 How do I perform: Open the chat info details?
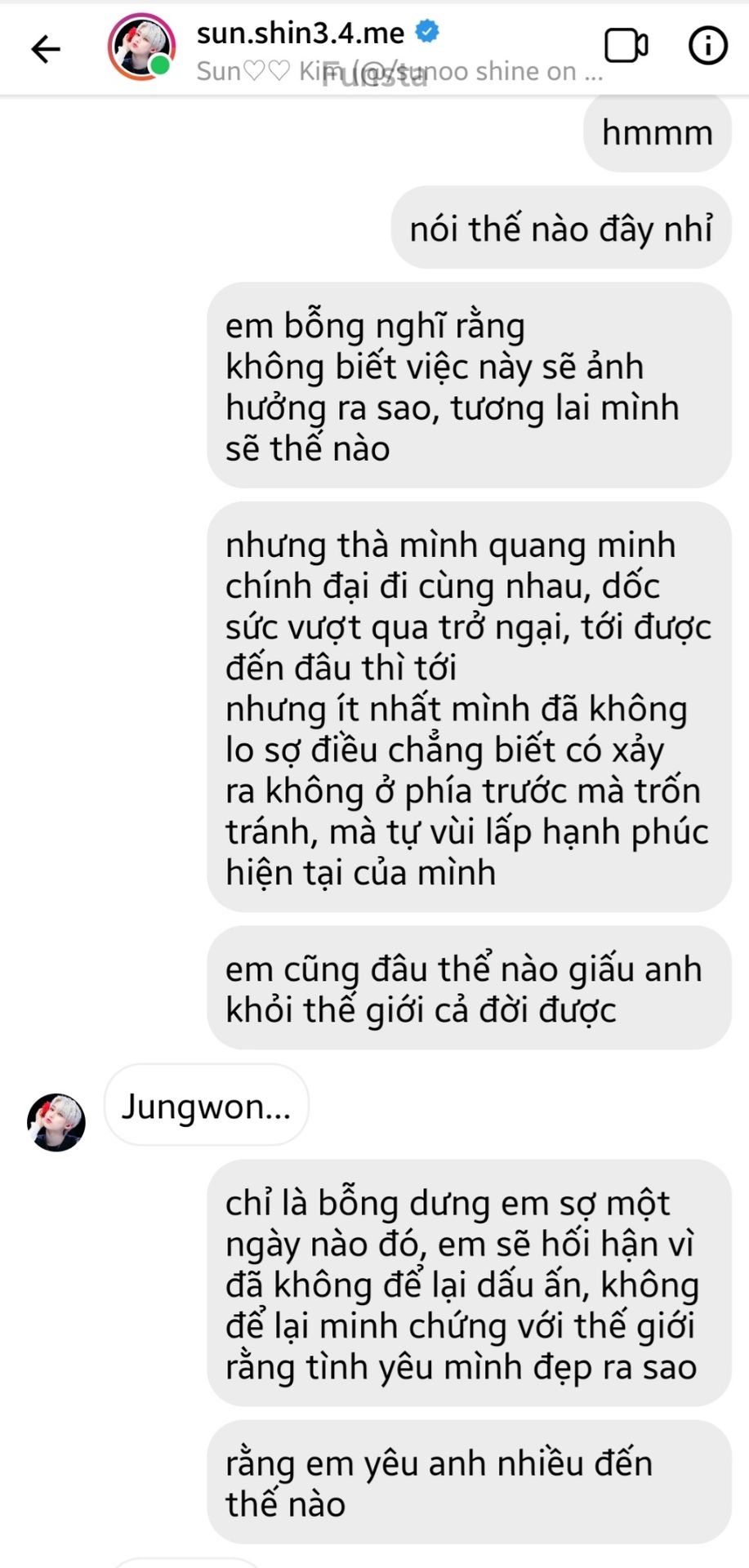(707, 46)
